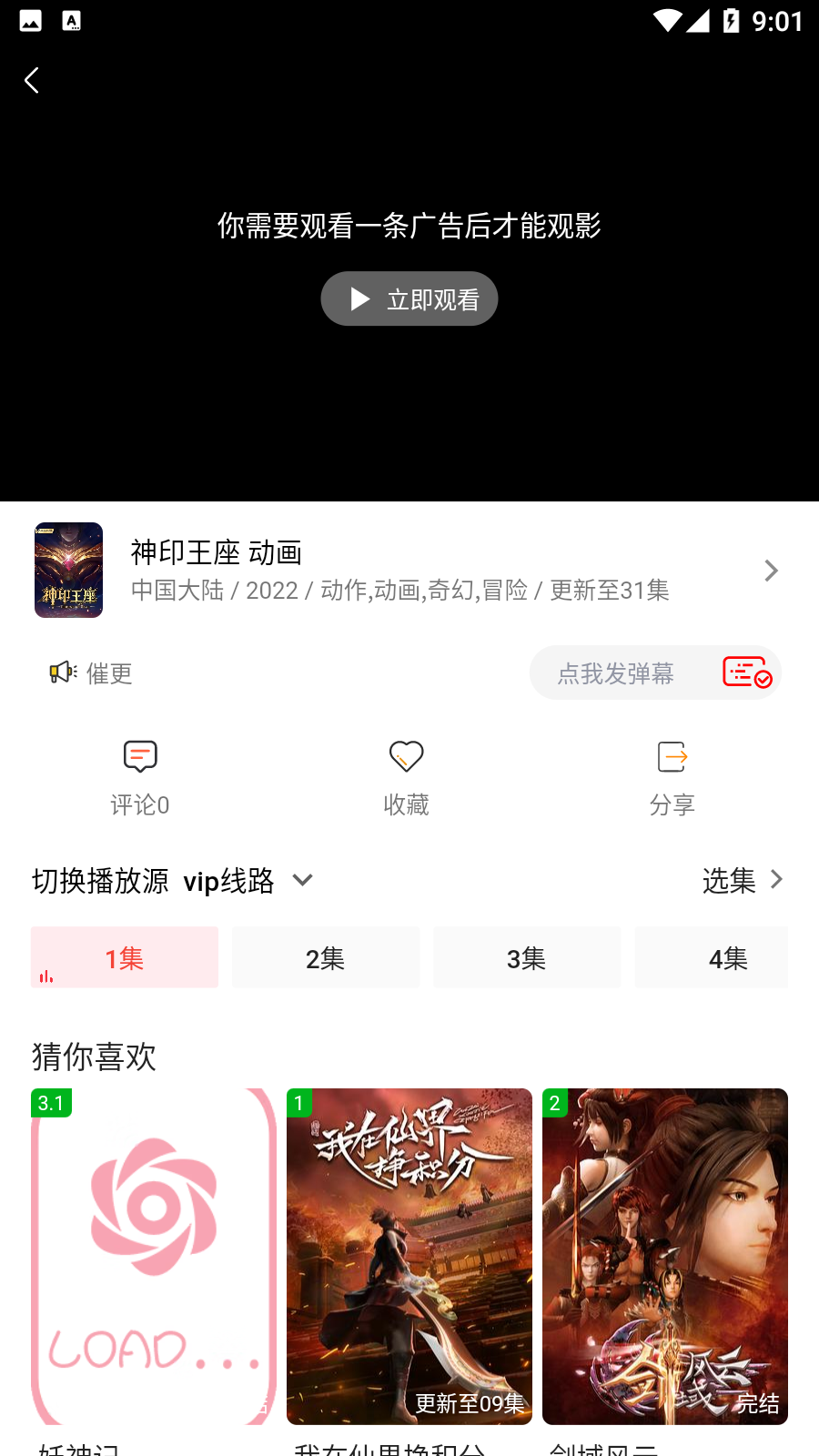
Task: Open 我在仙界挣积分 recommendation
Action: point(409,1256)
